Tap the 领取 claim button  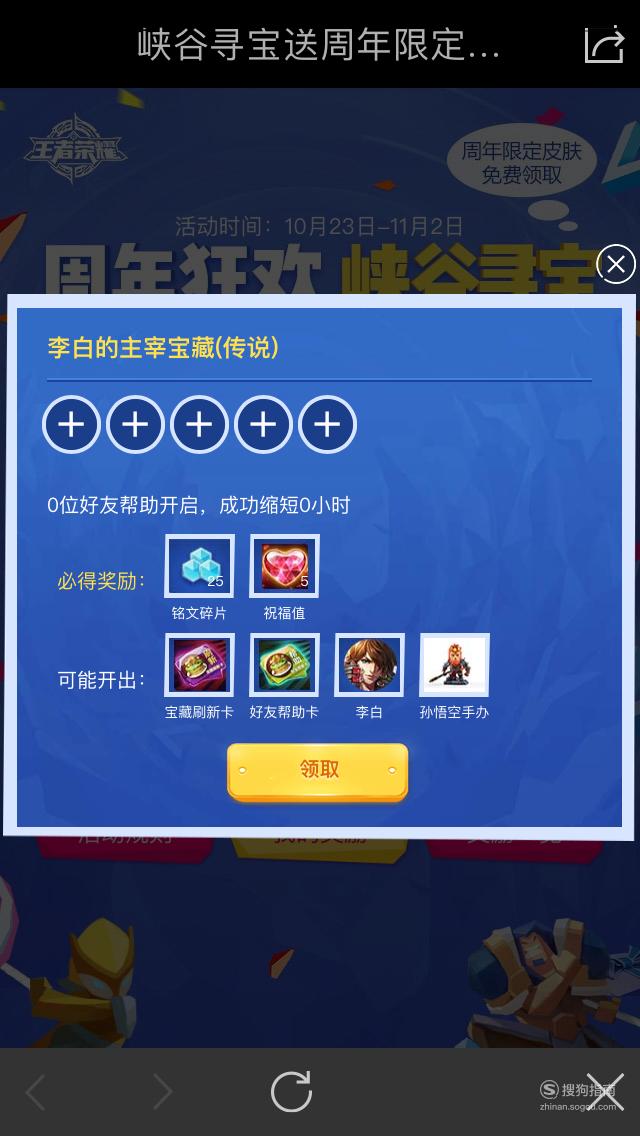(x=317, y=772)
